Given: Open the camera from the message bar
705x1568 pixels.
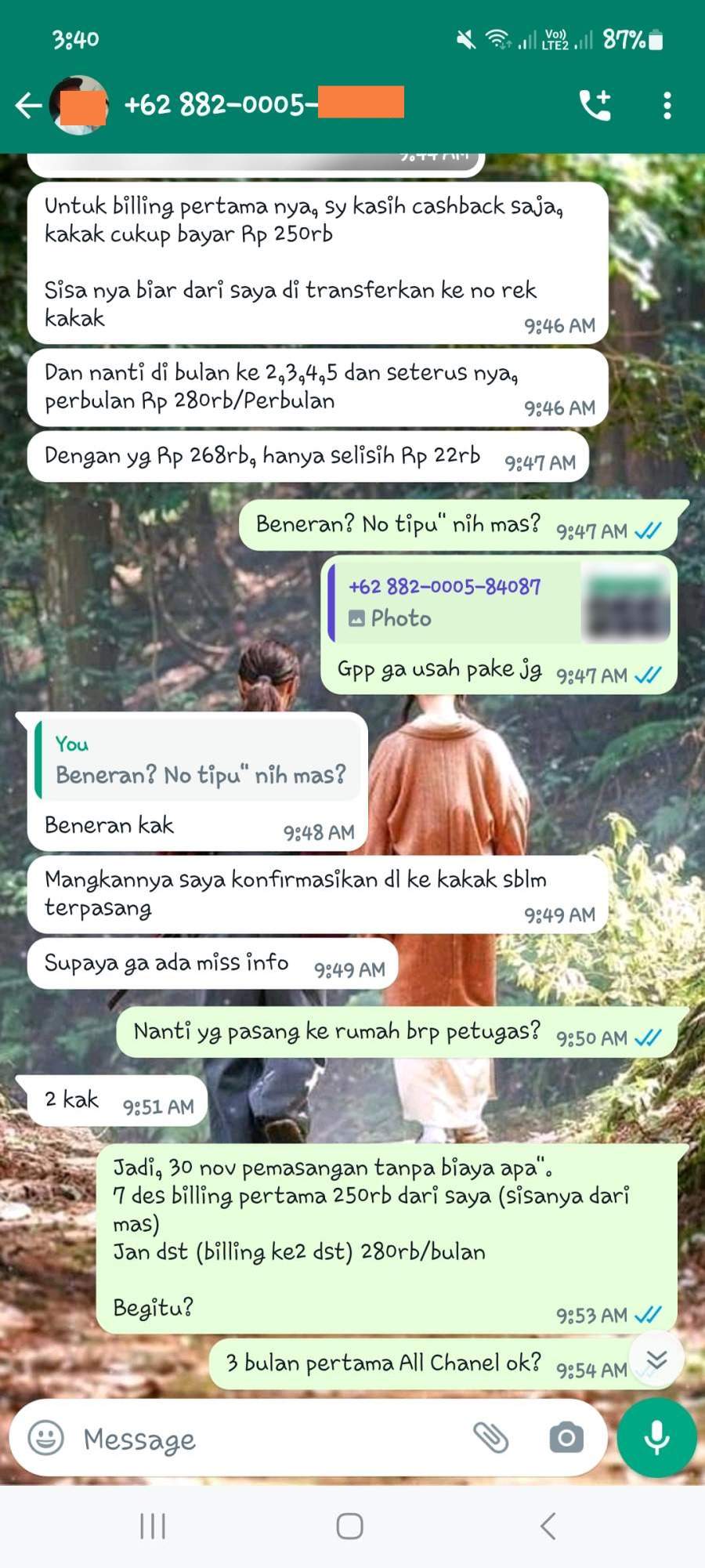Looking at the screenshot, I should 566,1438.
